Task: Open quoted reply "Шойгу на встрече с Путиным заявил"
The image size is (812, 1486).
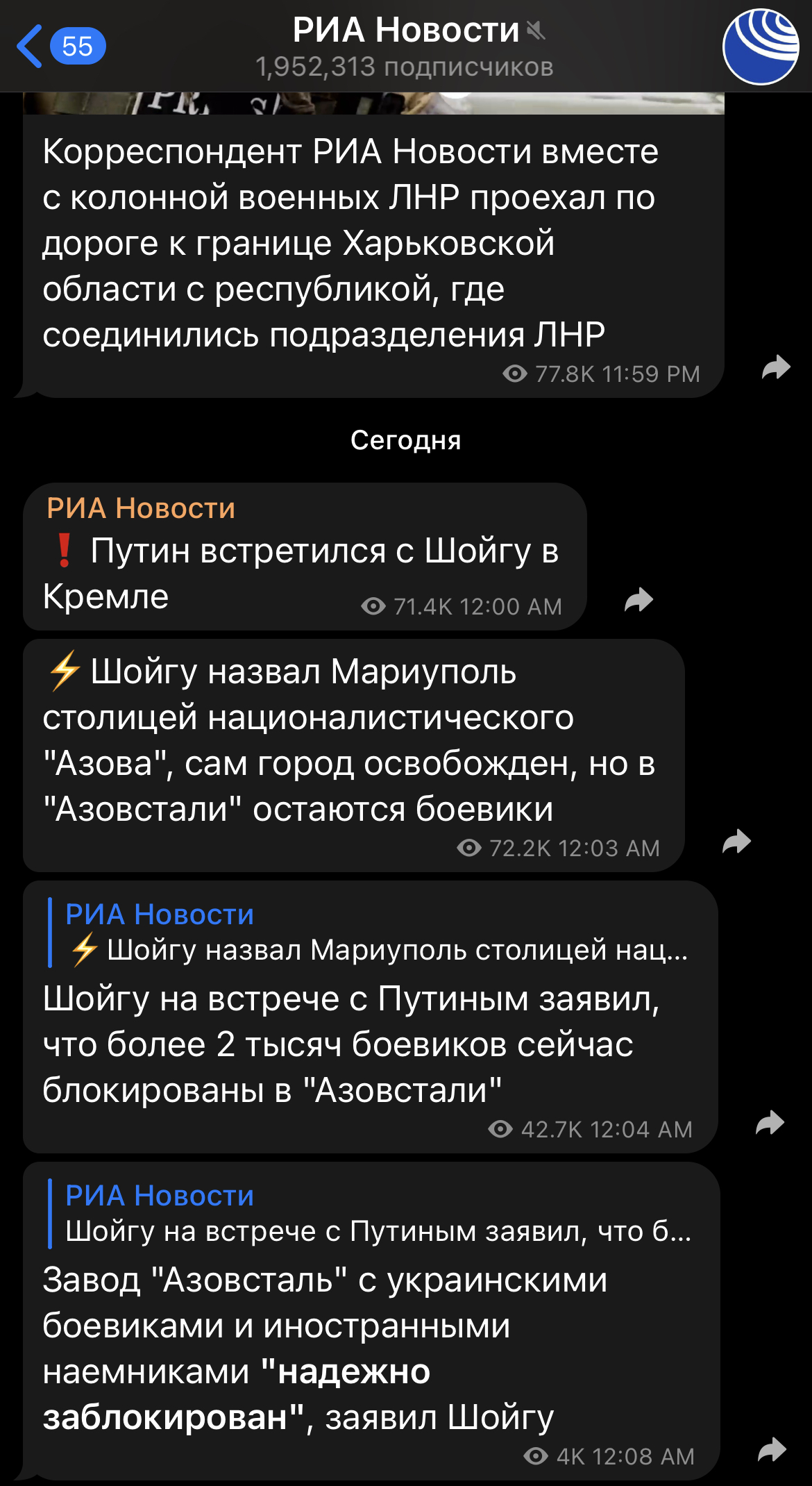Action: coord(370,1214)
